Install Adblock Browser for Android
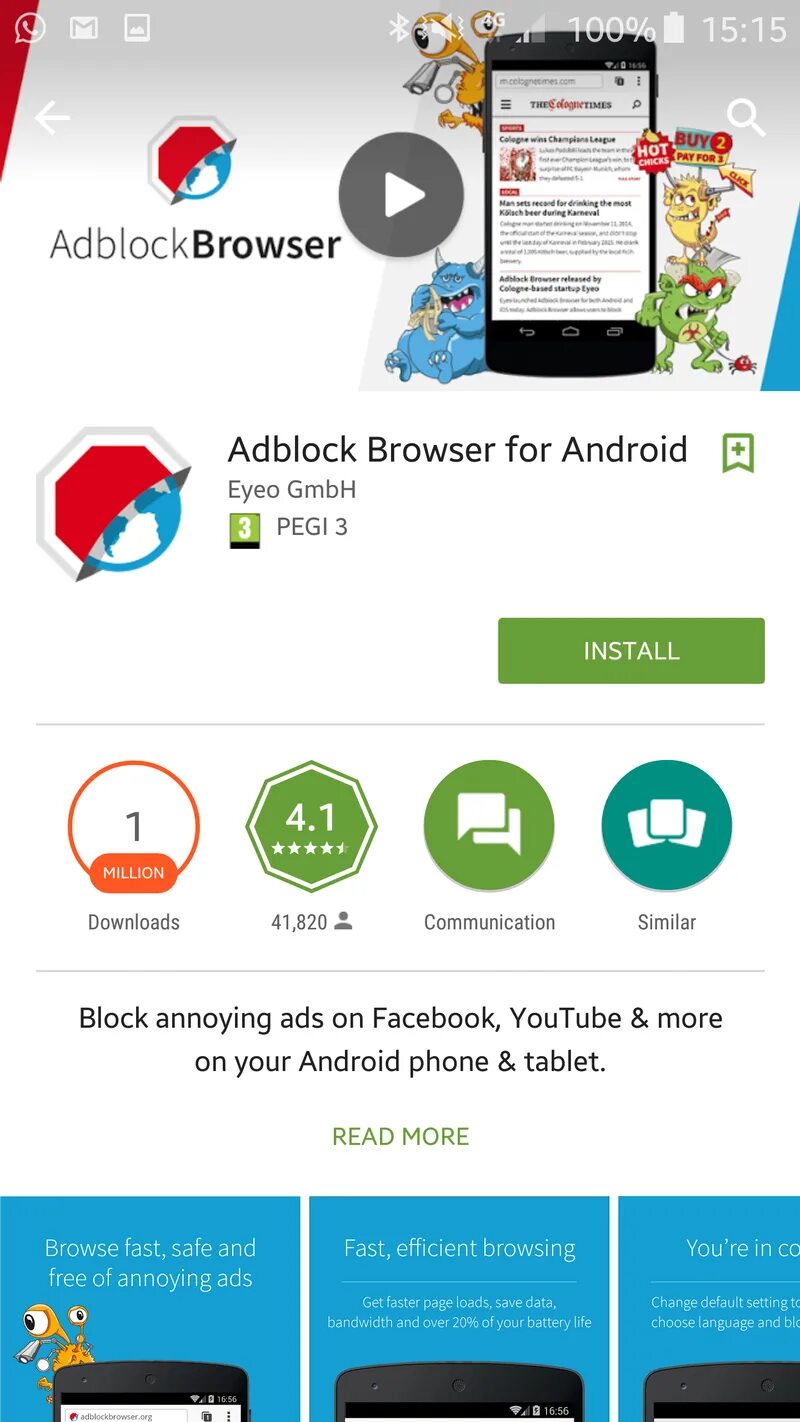 point(631,651)
